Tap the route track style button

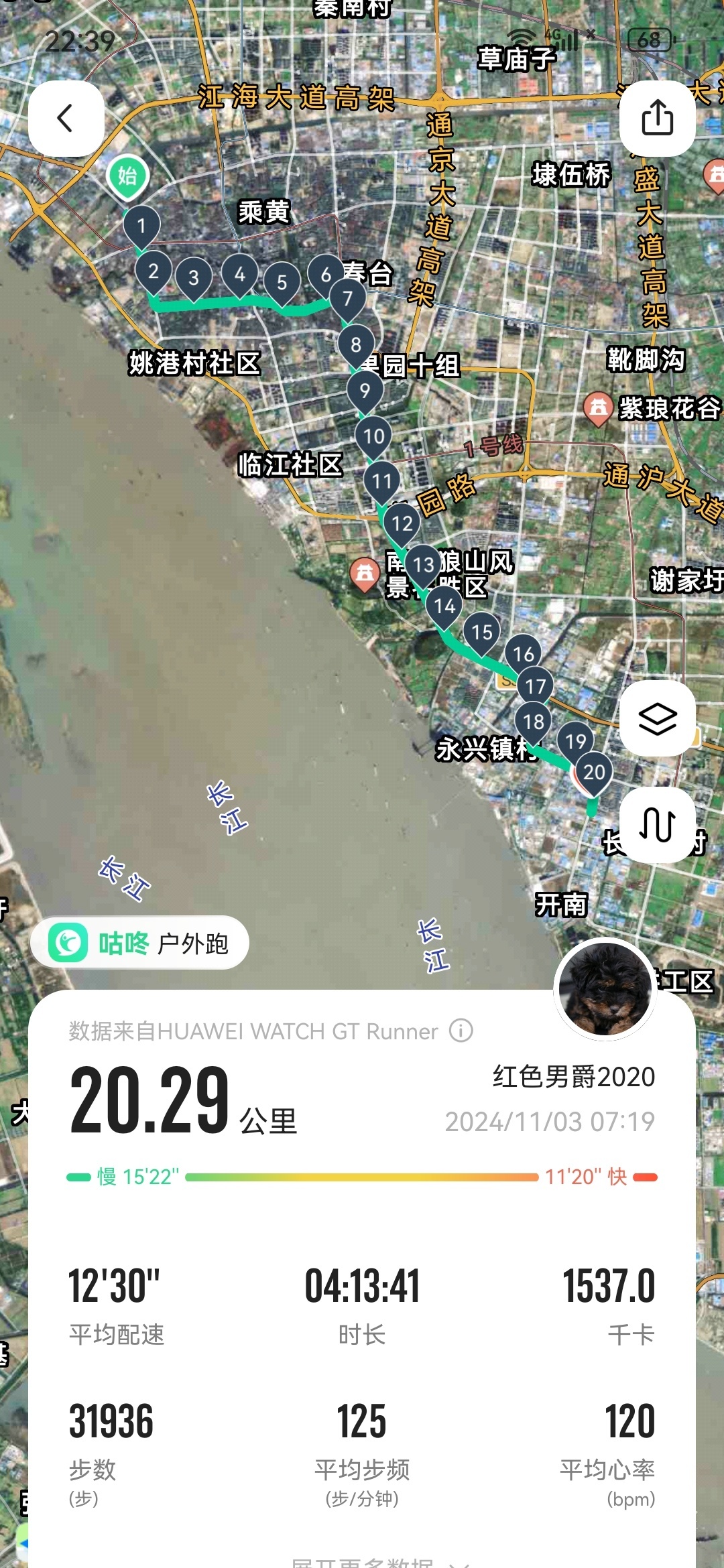[x=657, y=825]
